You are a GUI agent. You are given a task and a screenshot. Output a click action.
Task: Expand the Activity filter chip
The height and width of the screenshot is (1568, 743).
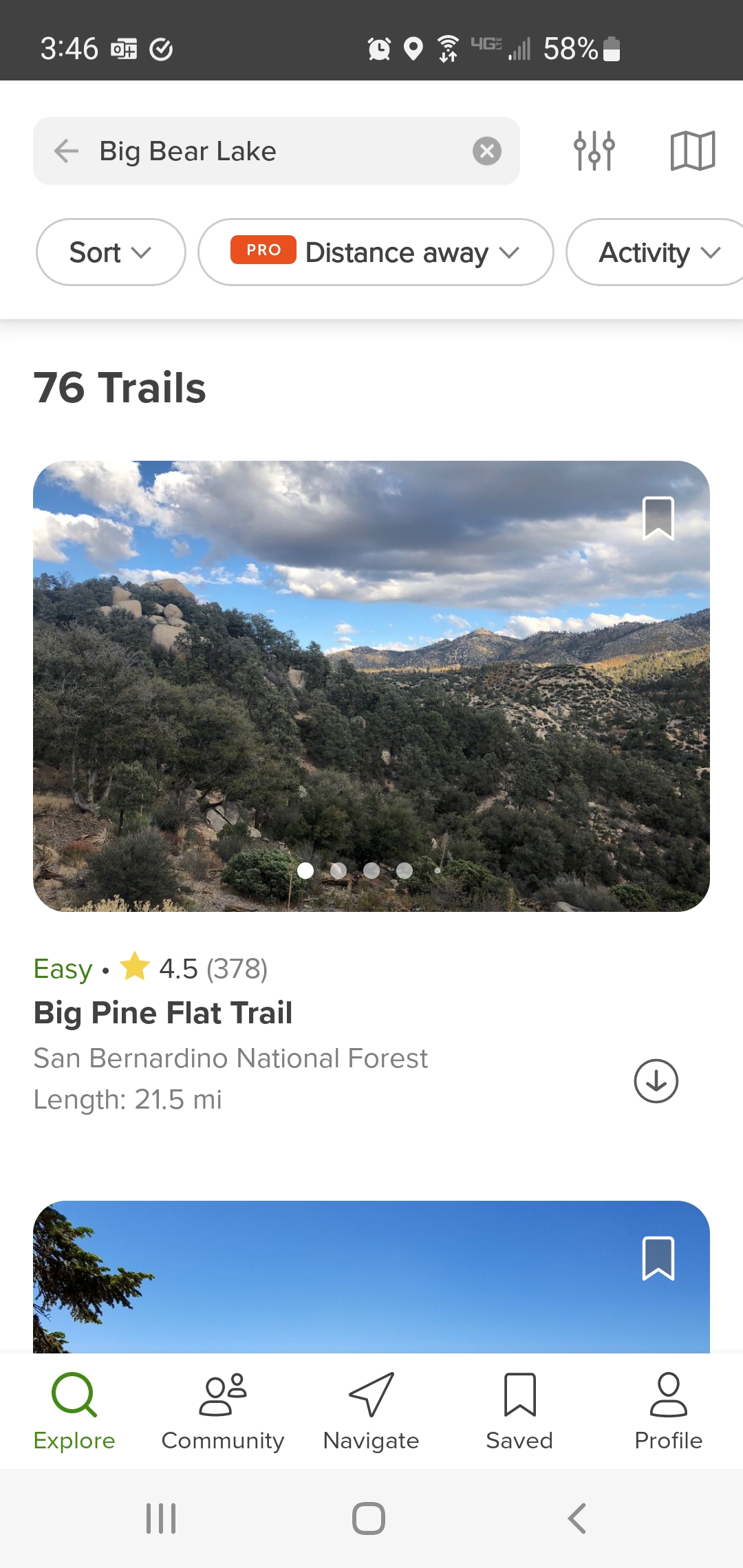click(x=657, y=252)
